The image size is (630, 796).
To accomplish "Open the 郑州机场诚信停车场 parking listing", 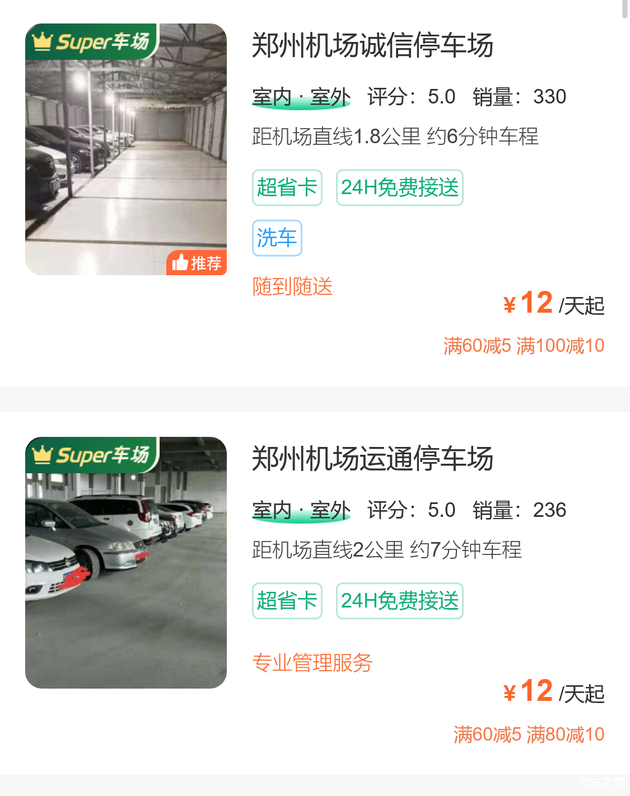I will coord(372,46).
